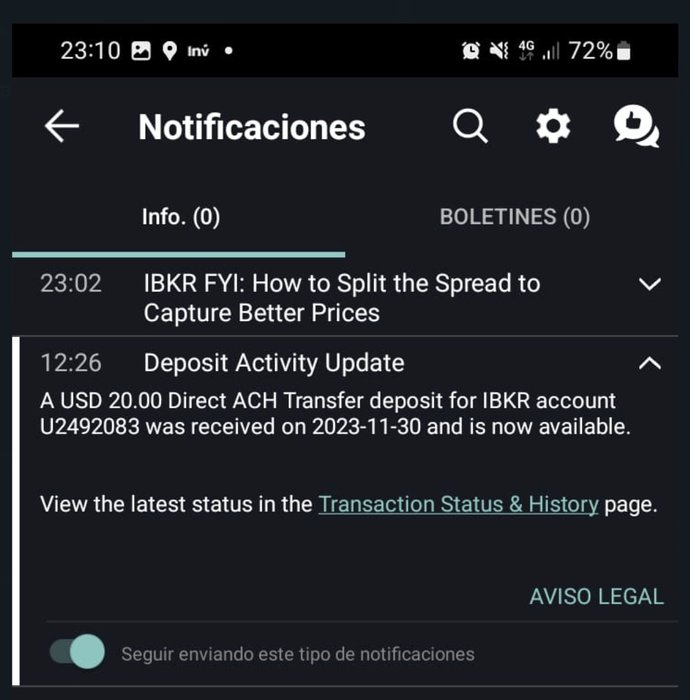This screenshot has height=700, width=690.
Task: Collapse the Deposit Activity Update notification
Action: point(649,363)
